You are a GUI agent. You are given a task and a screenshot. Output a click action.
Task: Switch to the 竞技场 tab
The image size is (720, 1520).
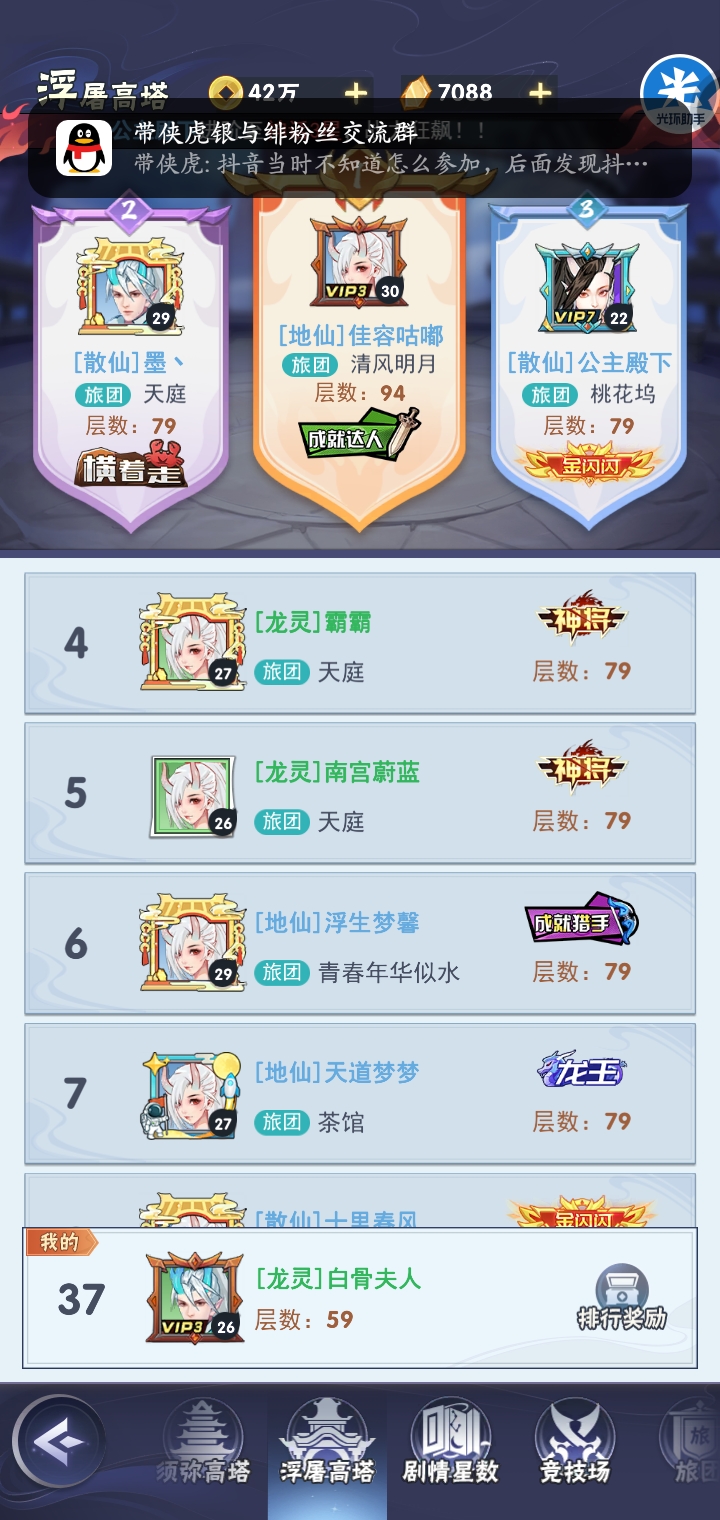pos(574,1442)
